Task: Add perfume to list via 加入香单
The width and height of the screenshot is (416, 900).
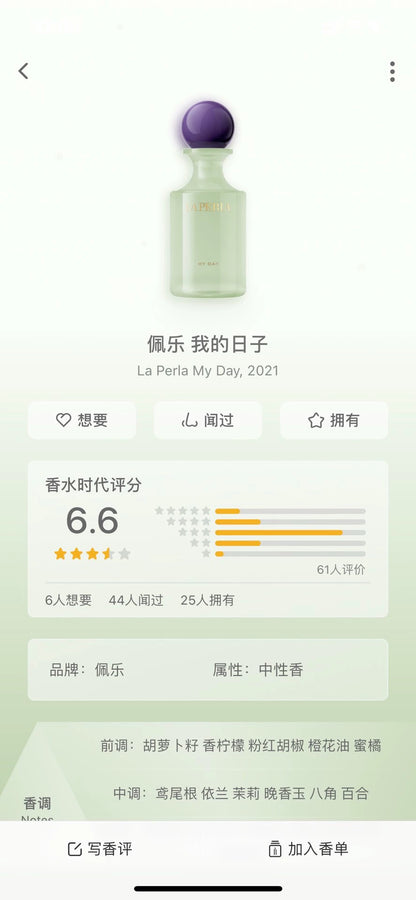Action: click(308, 849)
